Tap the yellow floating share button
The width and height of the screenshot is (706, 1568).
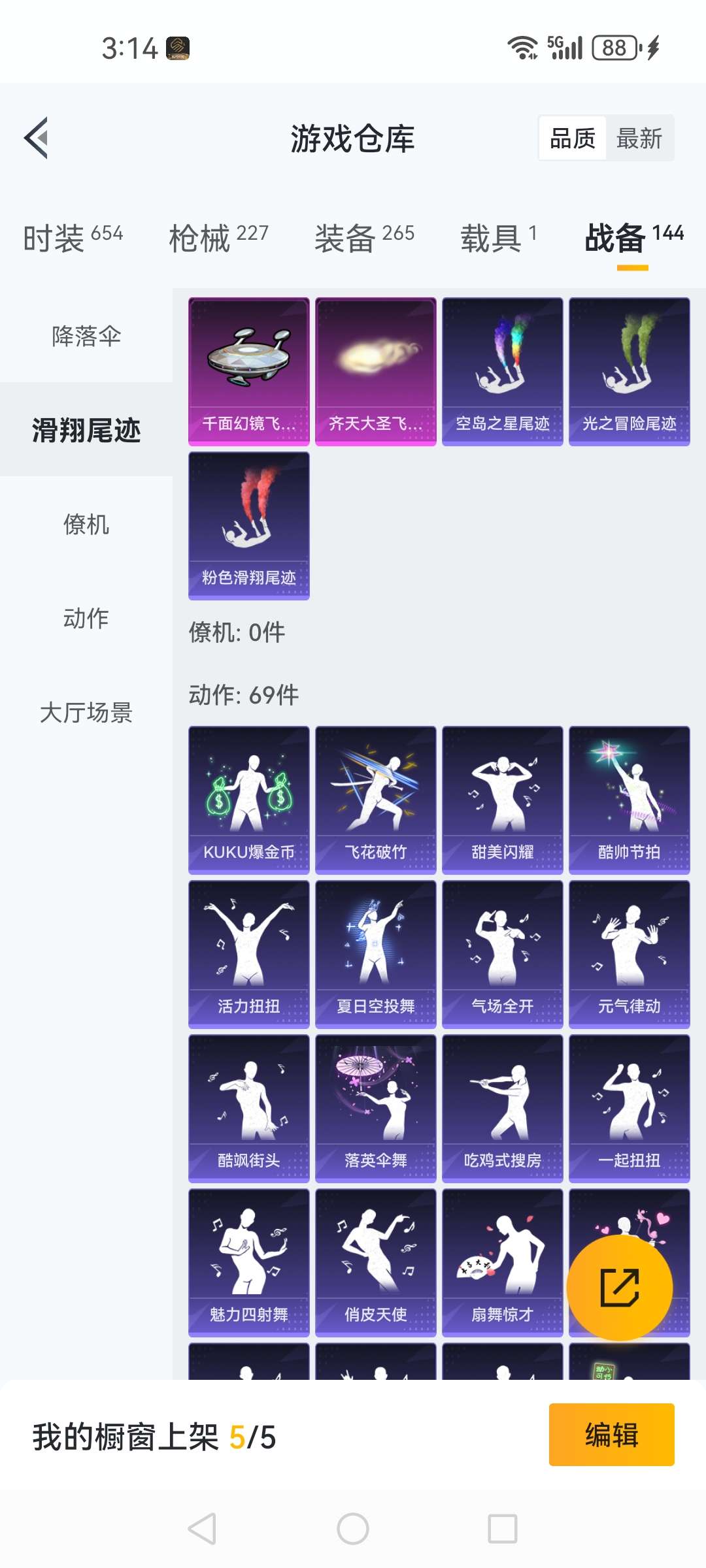coord(619,1288)
